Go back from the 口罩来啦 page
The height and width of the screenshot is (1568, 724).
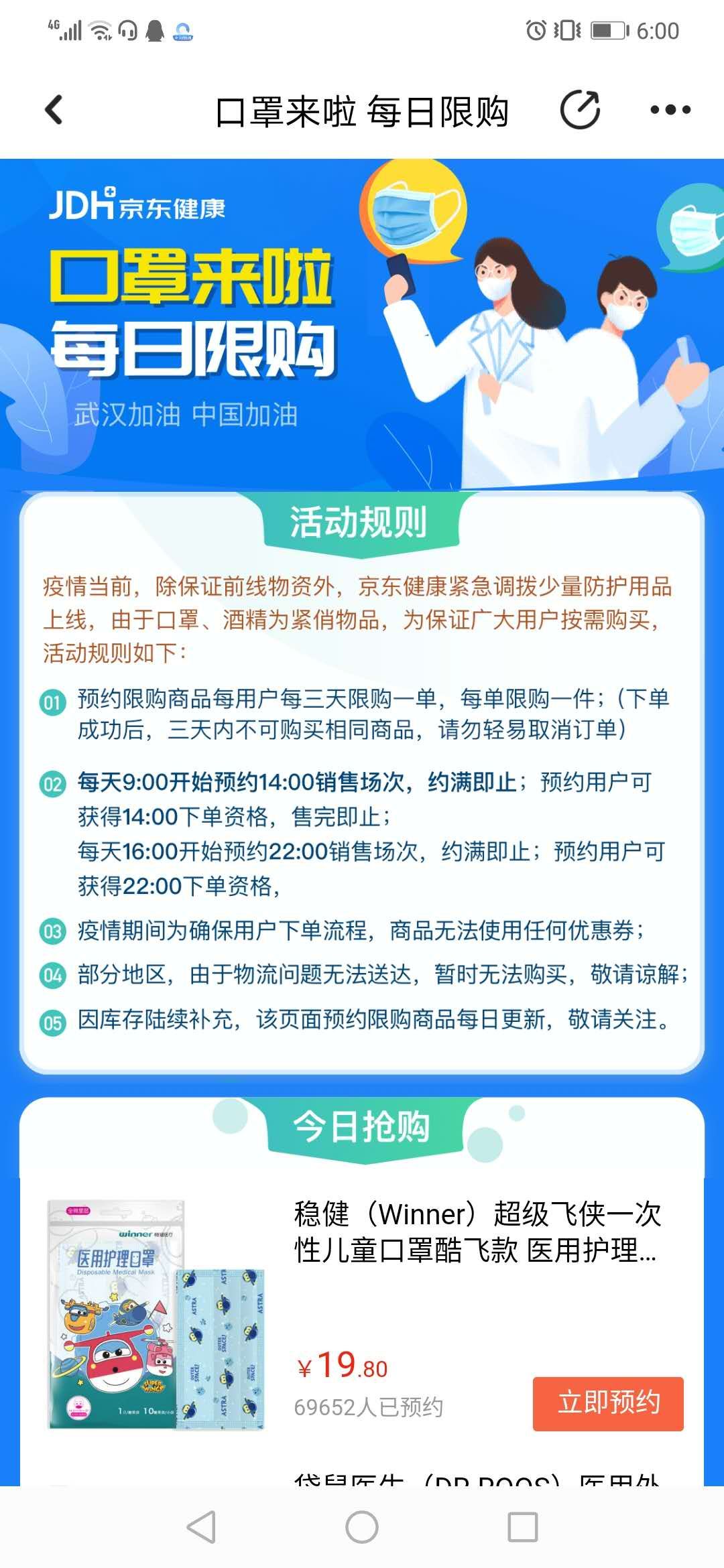54,111
